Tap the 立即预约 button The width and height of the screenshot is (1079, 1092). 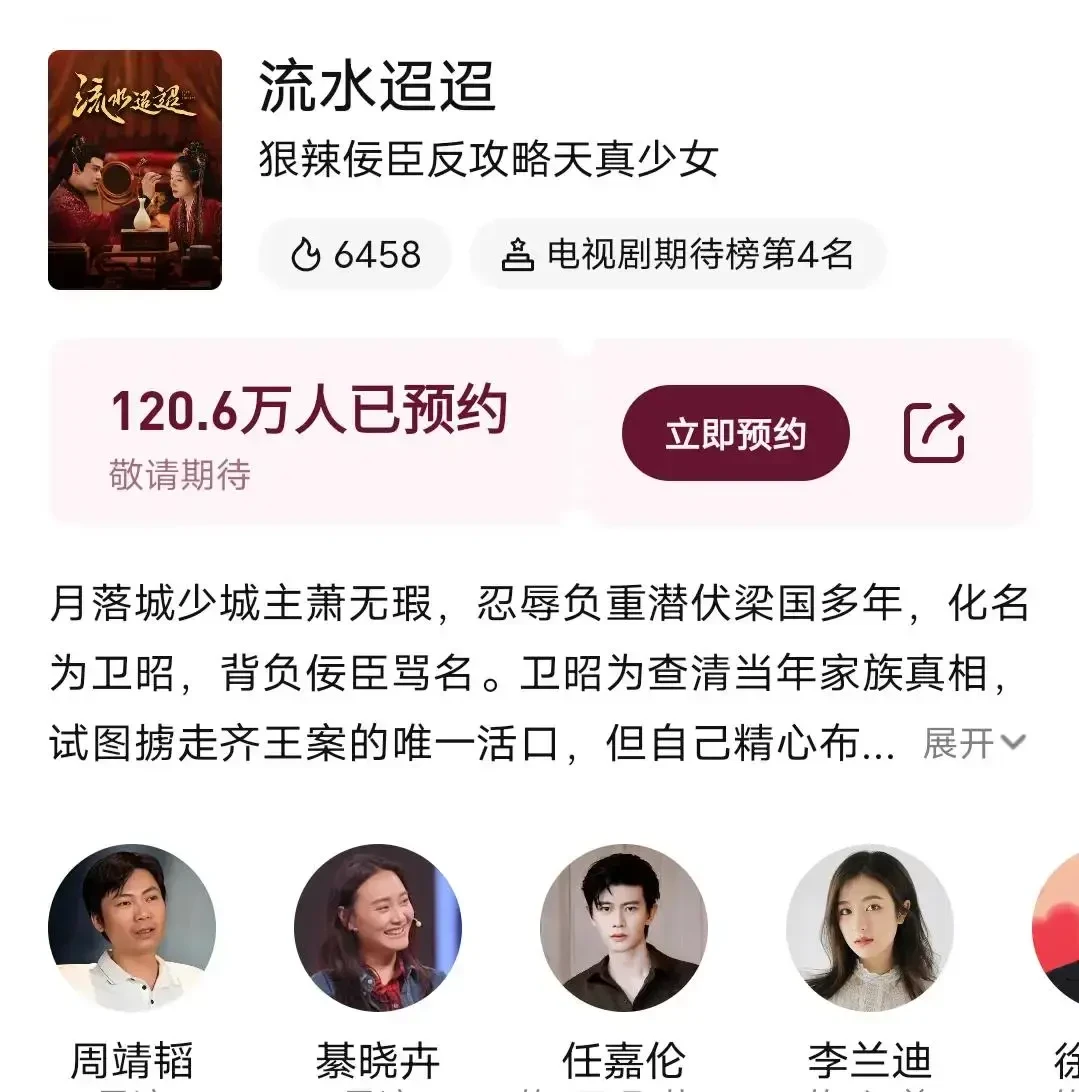735,433
